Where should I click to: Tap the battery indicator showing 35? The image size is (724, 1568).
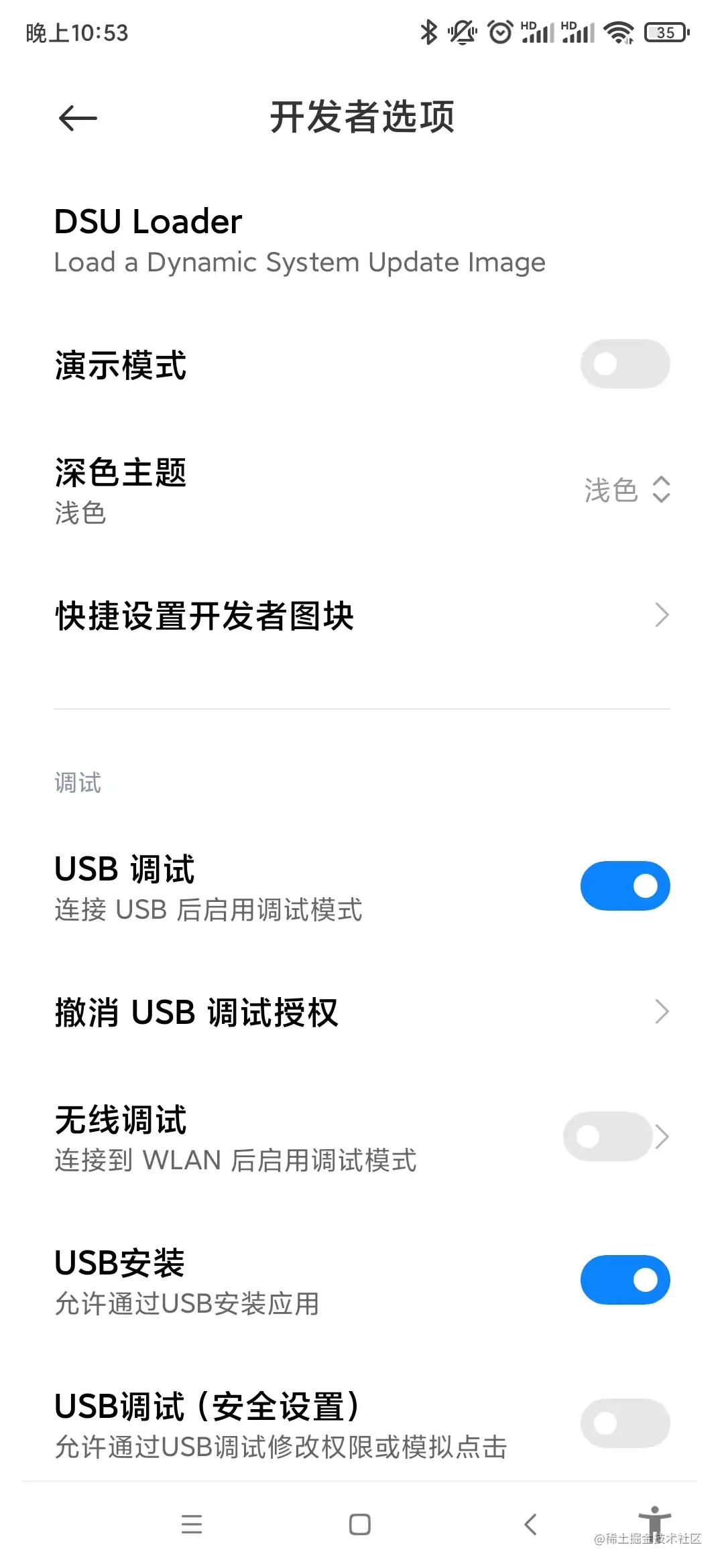(666, 31)
